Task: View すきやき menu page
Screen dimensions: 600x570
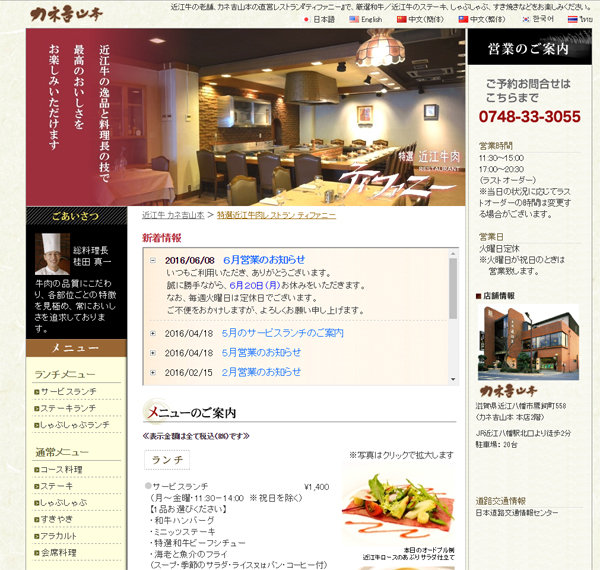Action: pos(57,519)
